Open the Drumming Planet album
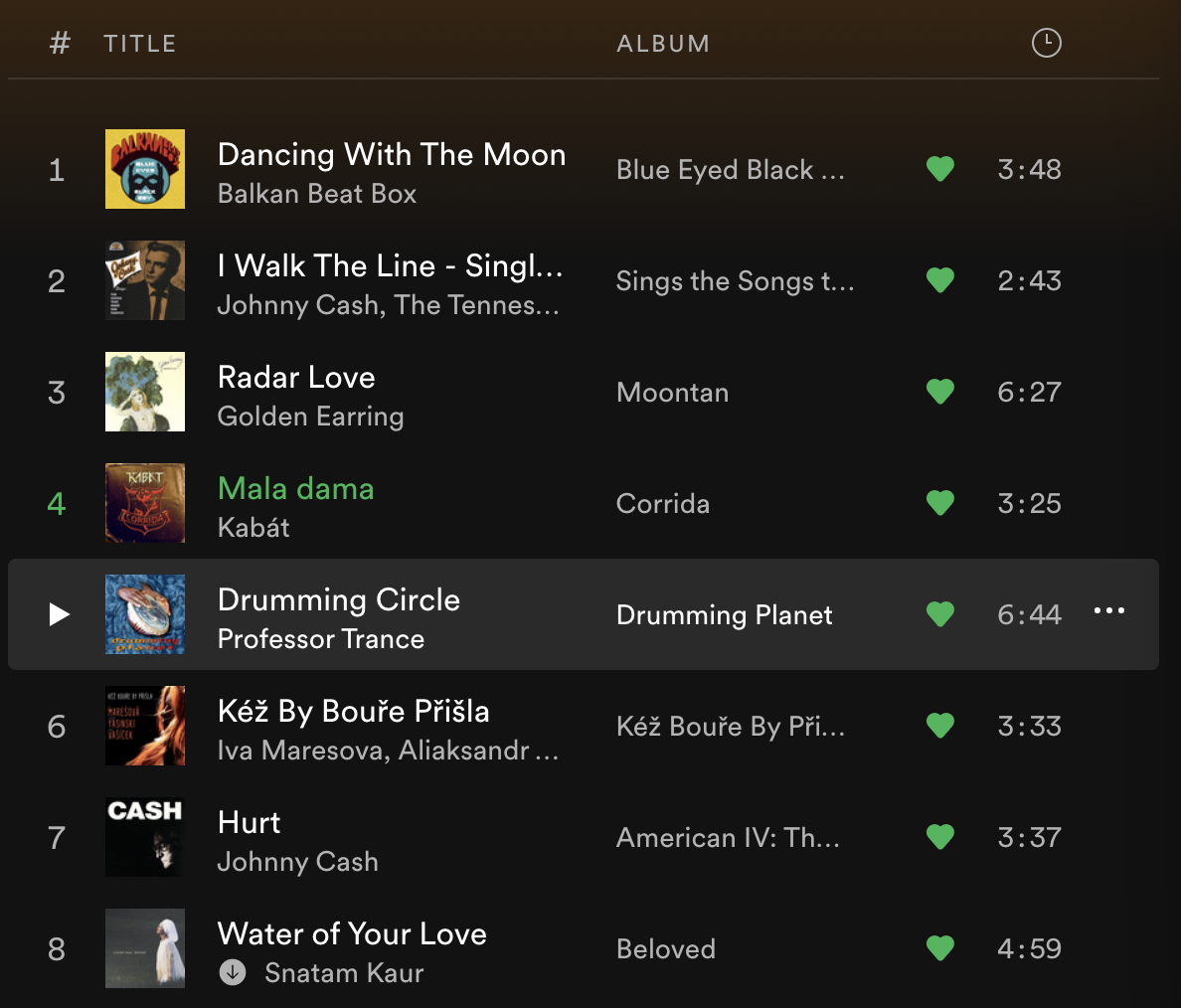 tap(724, 615)
